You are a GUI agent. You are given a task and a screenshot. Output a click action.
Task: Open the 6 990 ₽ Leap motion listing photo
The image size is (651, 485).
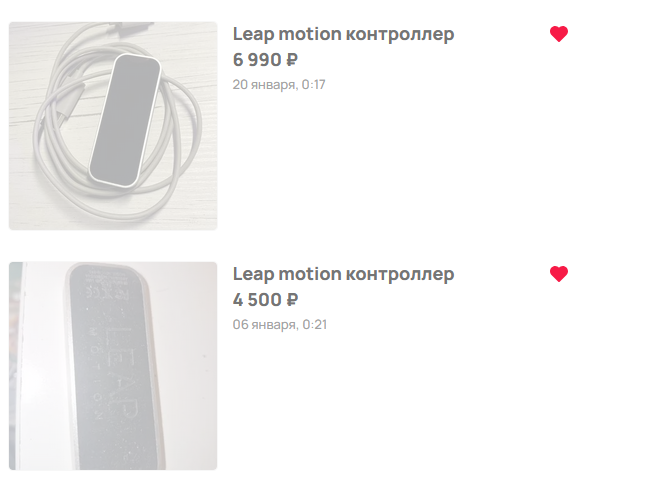(x=113, y=126)
